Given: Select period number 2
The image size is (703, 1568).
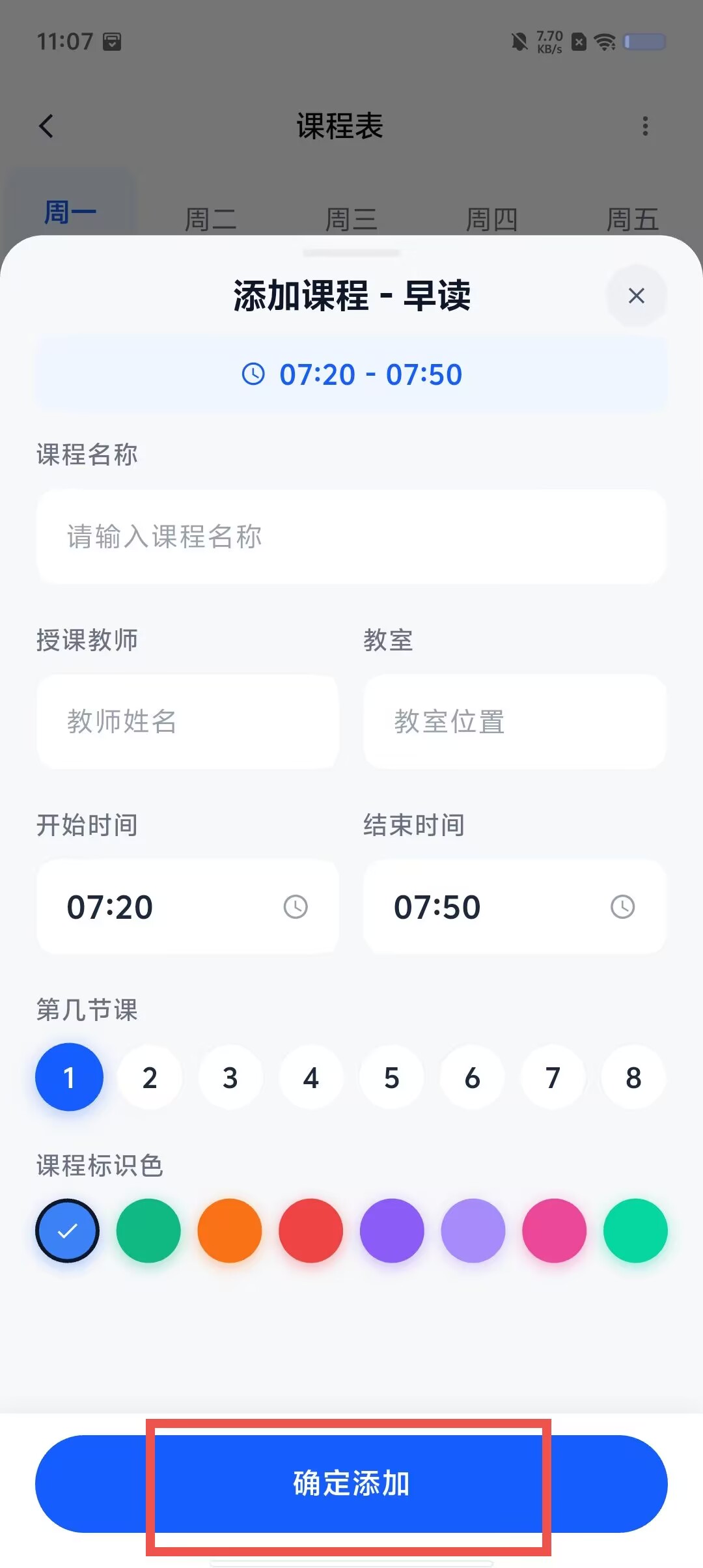Looking at the screenshot, I should 150,1077.
